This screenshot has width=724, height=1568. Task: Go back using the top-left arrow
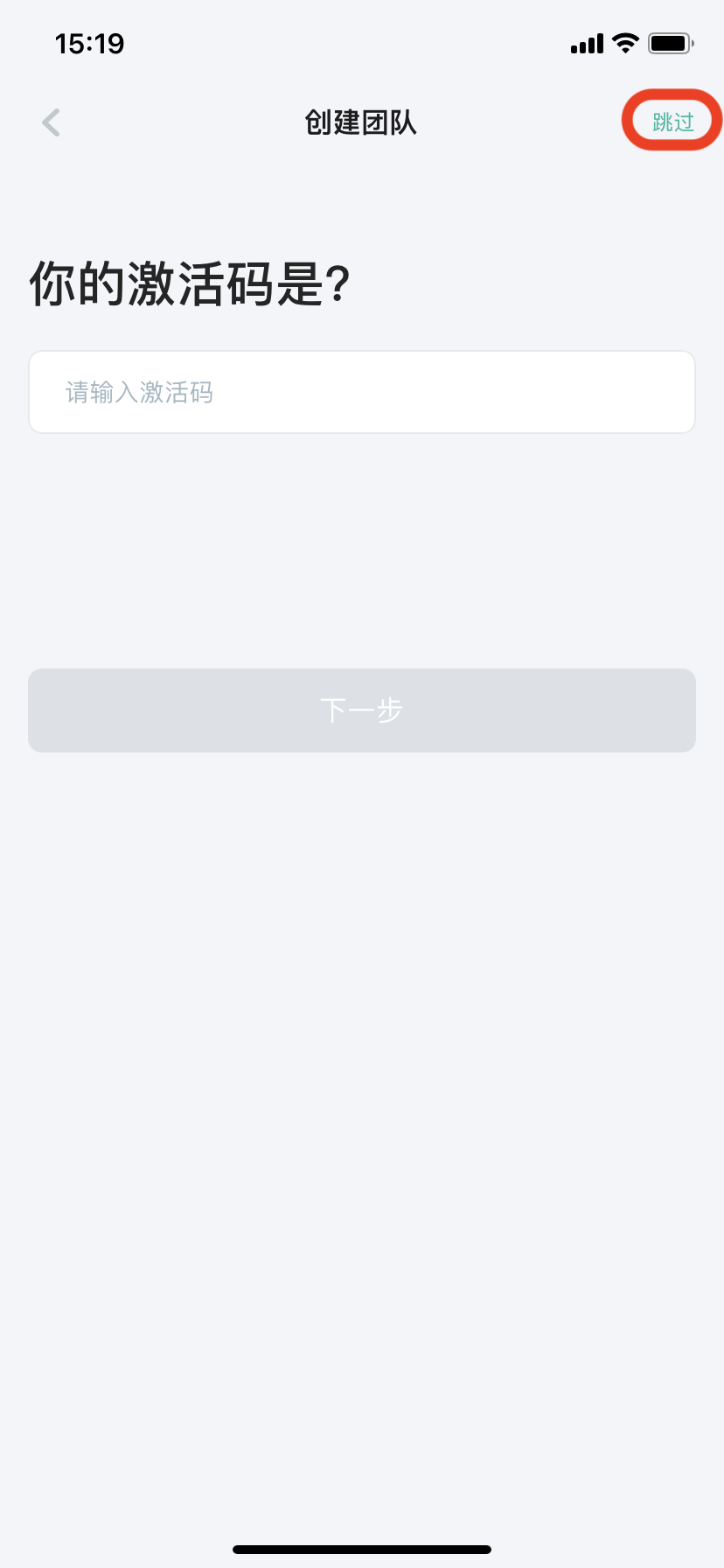tap(51, 122)
